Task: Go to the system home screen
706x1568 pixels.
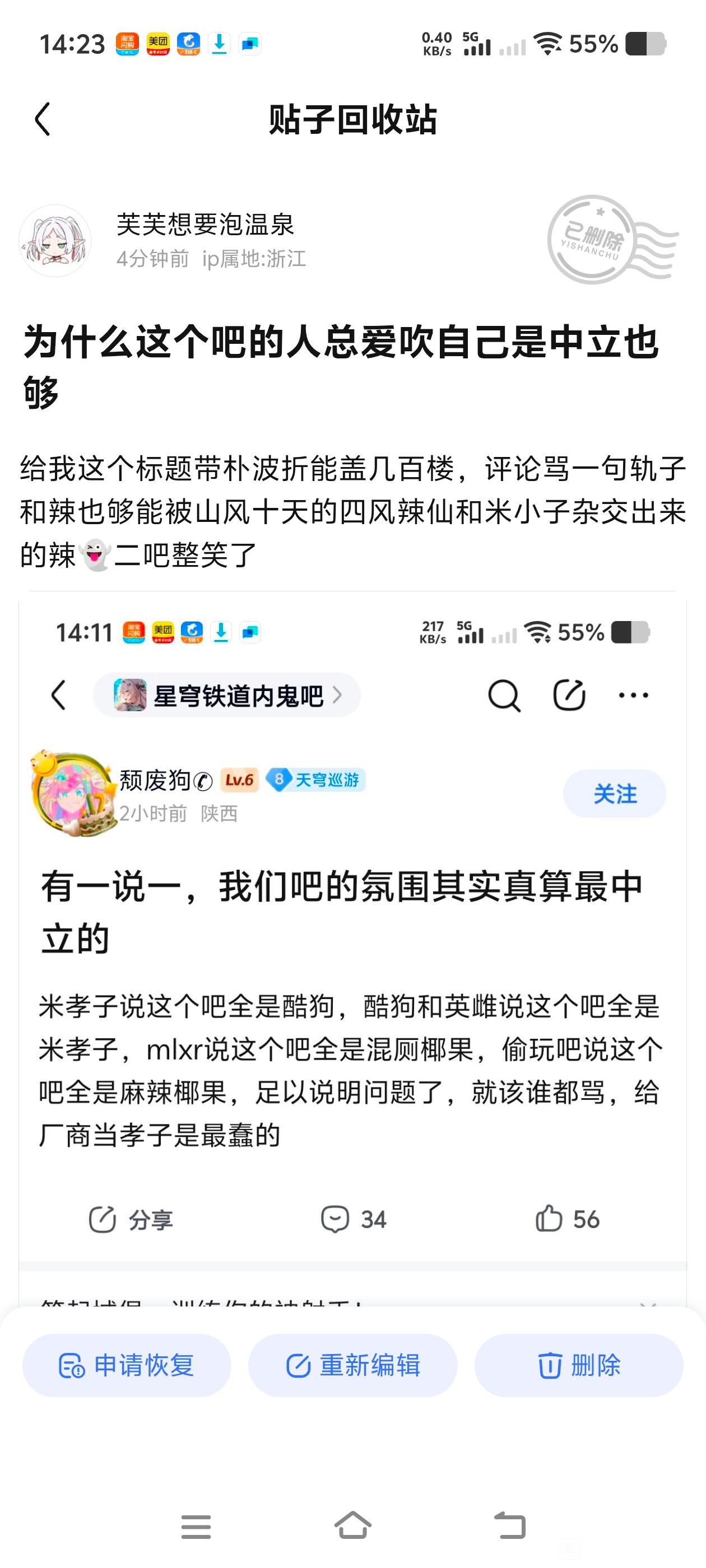Action: click(354, 1525)
